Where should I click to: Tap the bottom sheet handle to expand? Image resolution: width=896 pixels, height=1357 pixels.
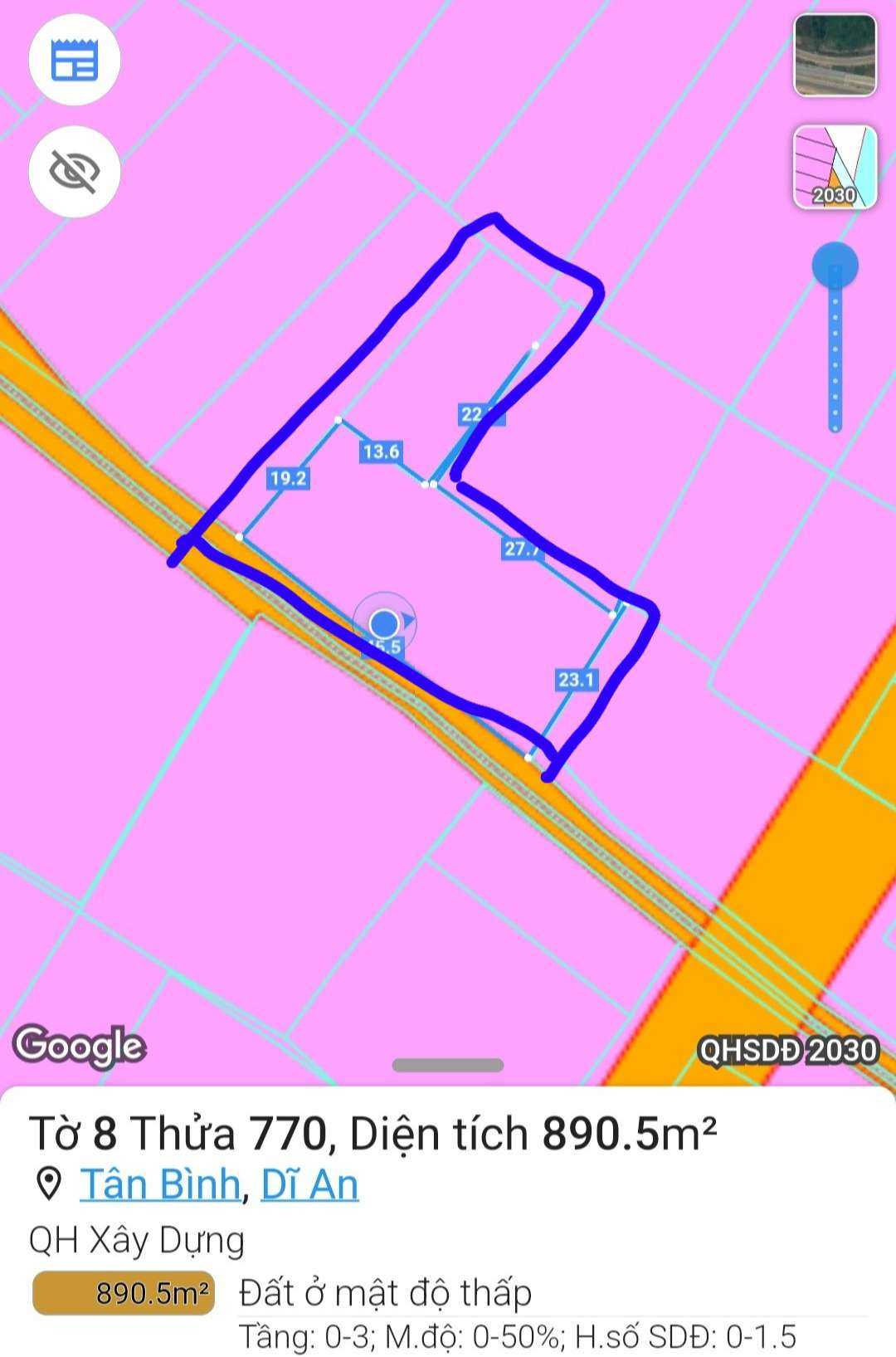click(447, 1065)
